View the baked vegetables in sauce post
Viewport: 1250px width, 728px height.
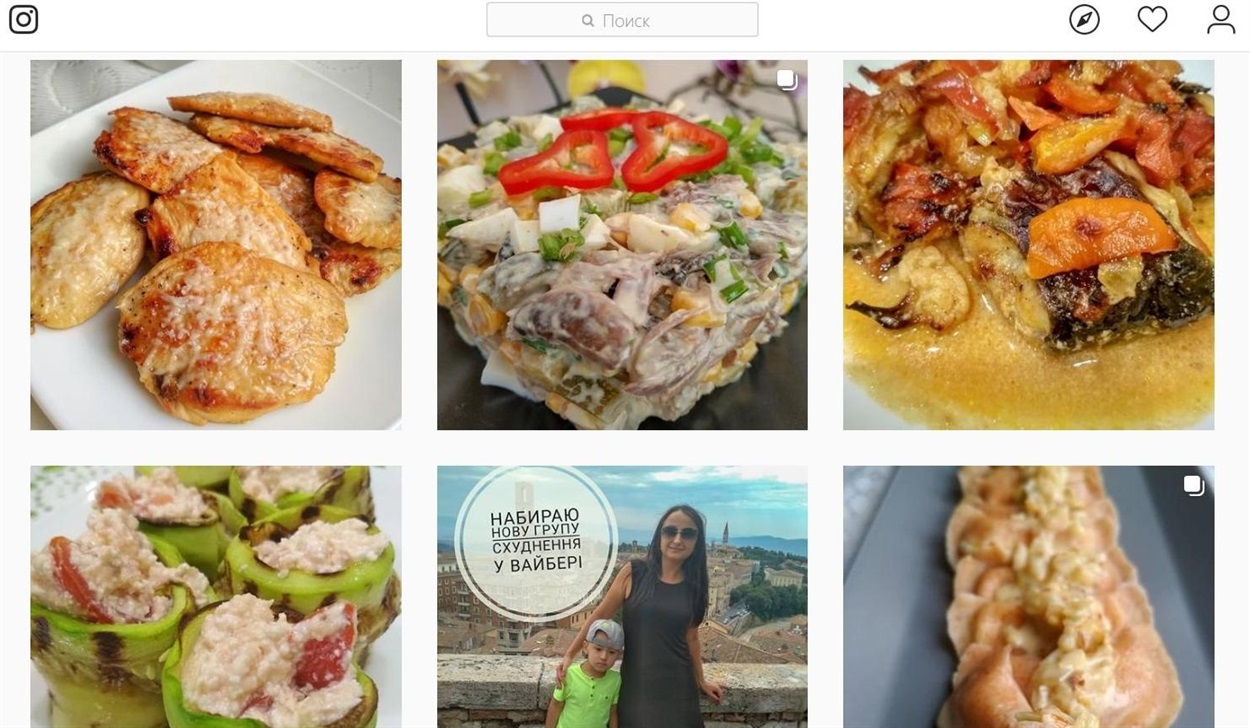pyautogui.click(x=1028, y=245)
